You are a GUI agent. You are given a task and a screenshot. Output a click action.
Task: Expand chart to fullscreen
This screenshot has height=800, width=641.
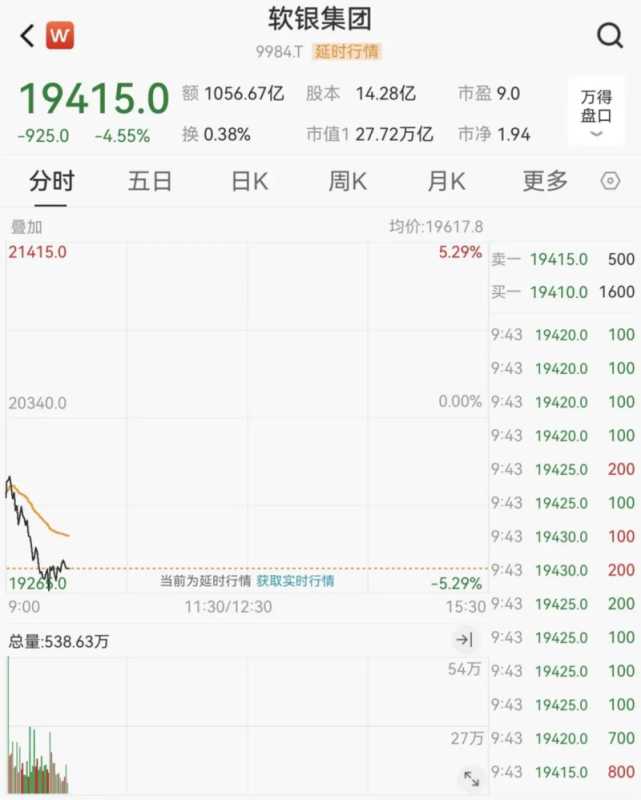[x=469, y=777]
